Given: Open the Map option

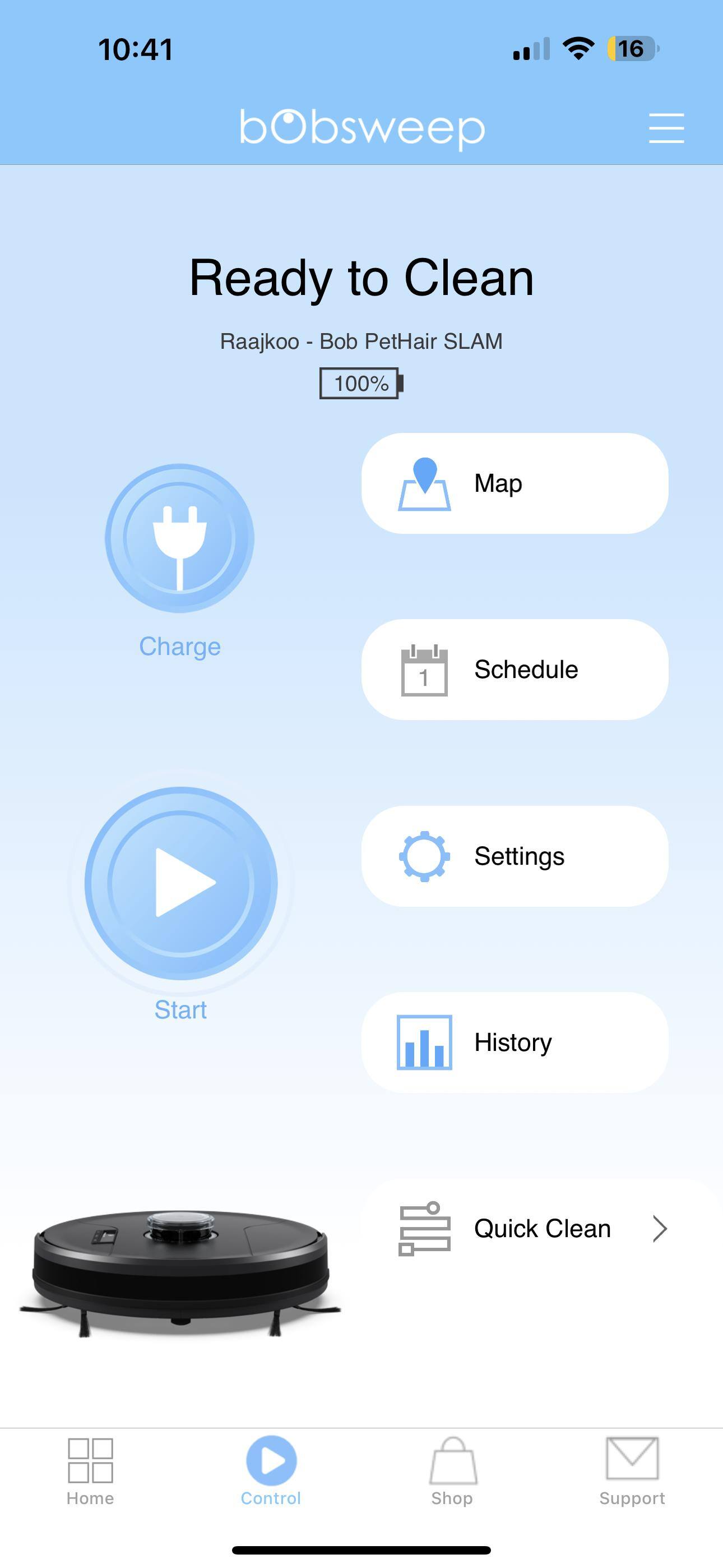Looking at the screenshot, I should click(x=515, y=483).
